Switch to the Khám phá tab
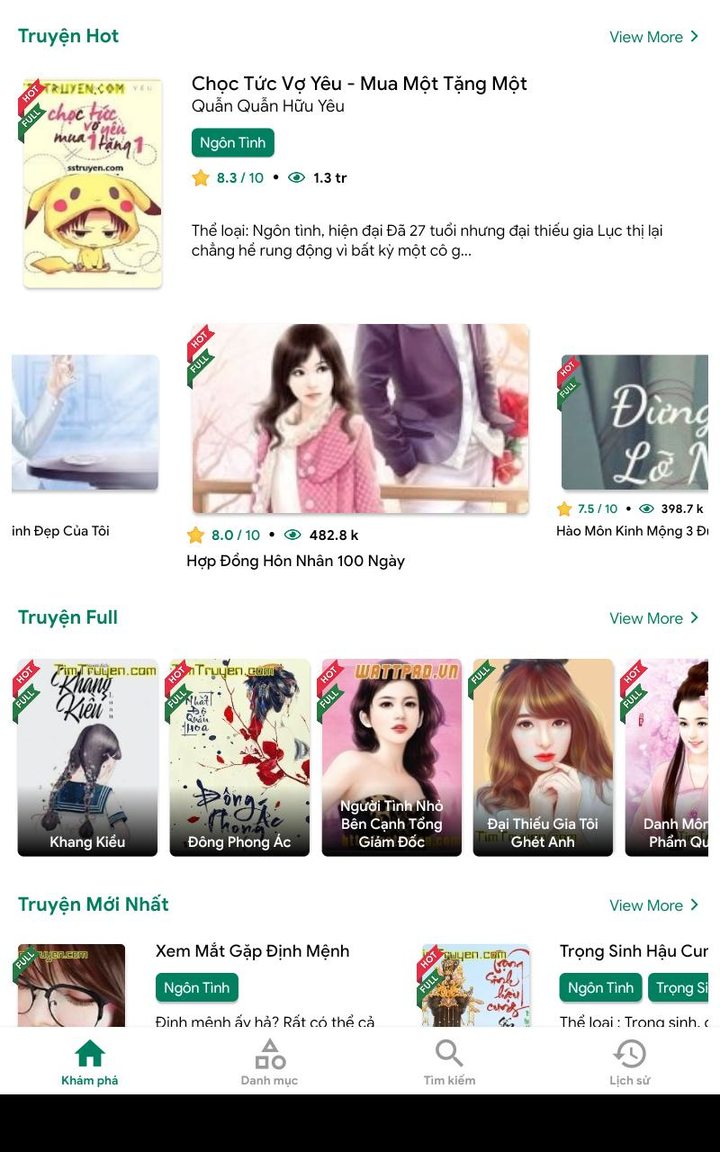Image resolution: width=720 pixels, height=1152 pixels. tap(90, 1061)
